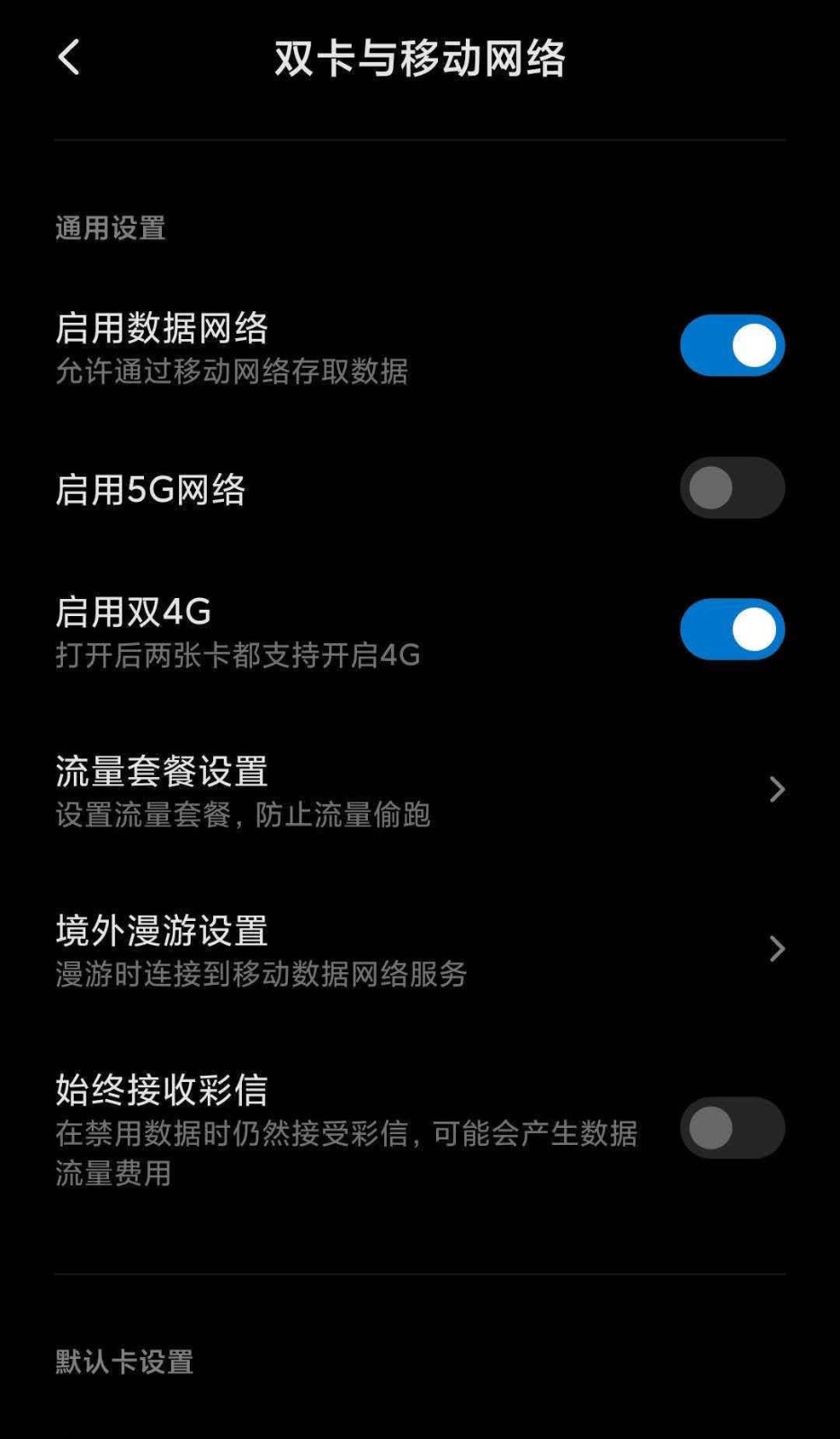Tap the 漫游时连接到移动数据网络服务 description
The width and height of the screenshot is (840, 1439).
[x=261, y=974]
